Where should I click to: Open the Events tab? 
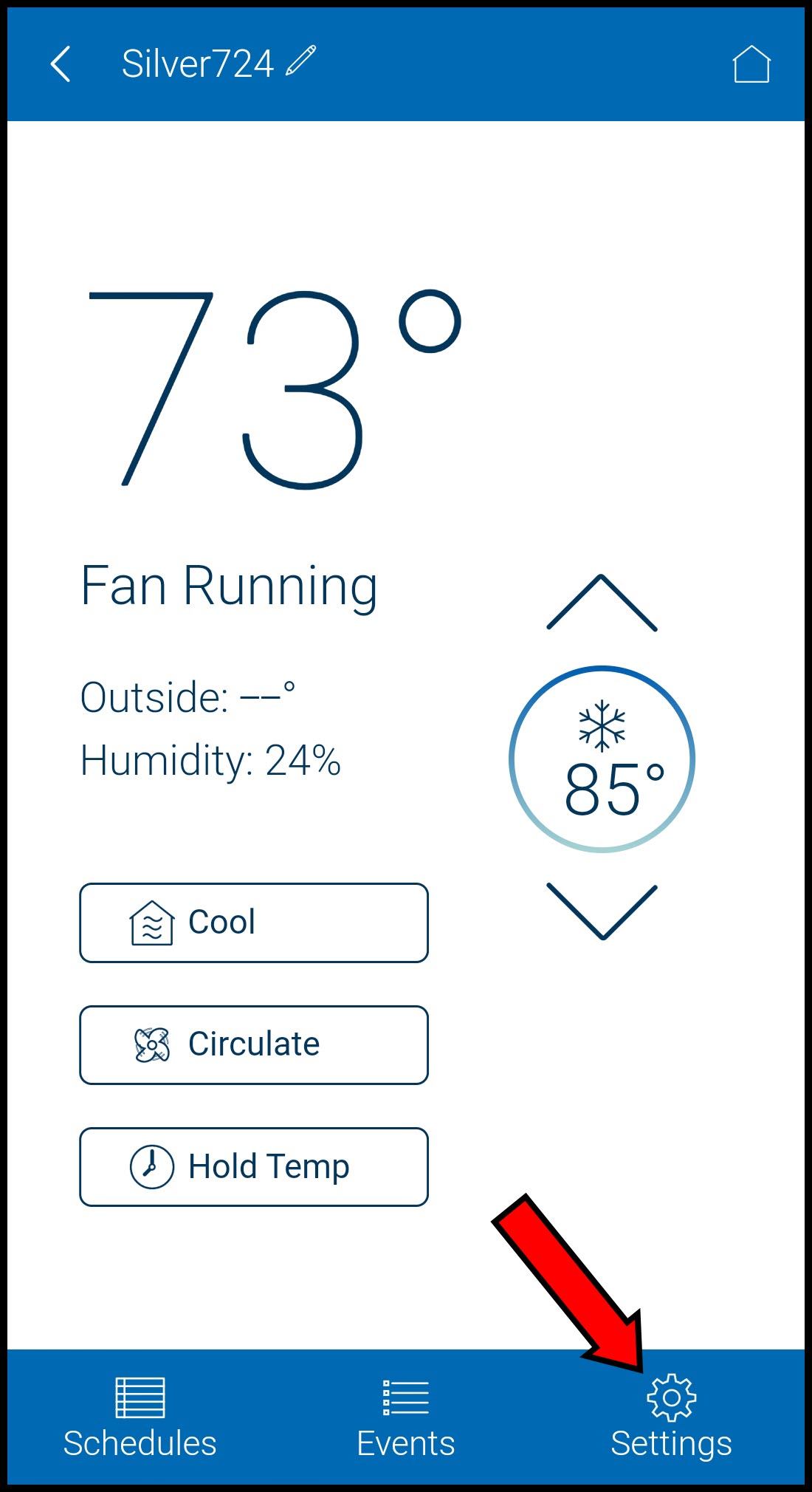pyautogui.click(x=405, y=1418)
